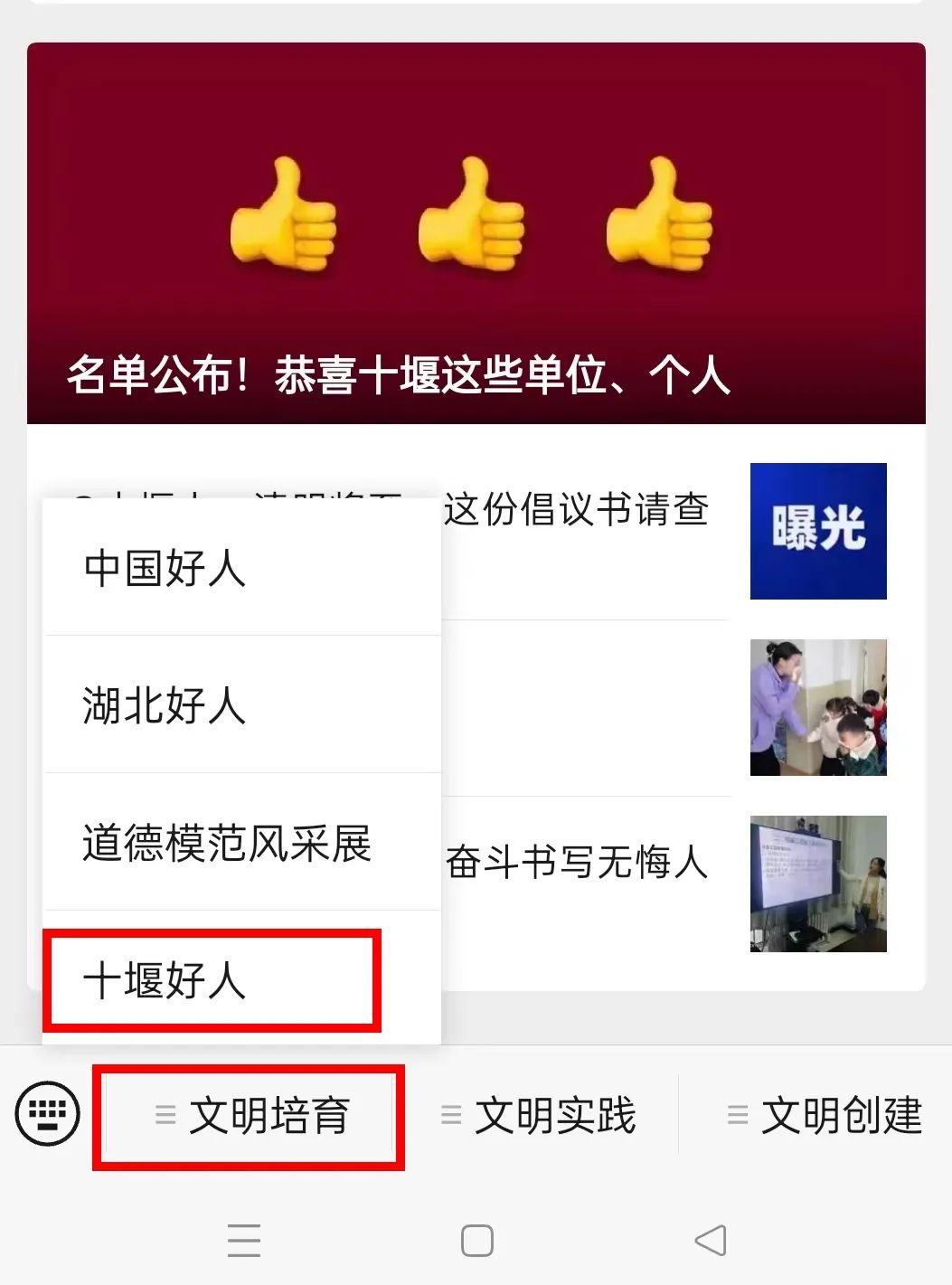The height and width of the screenshot is (1285, 952).
Task: Open the article with 曝光 thumbnail
Action: 817,531
